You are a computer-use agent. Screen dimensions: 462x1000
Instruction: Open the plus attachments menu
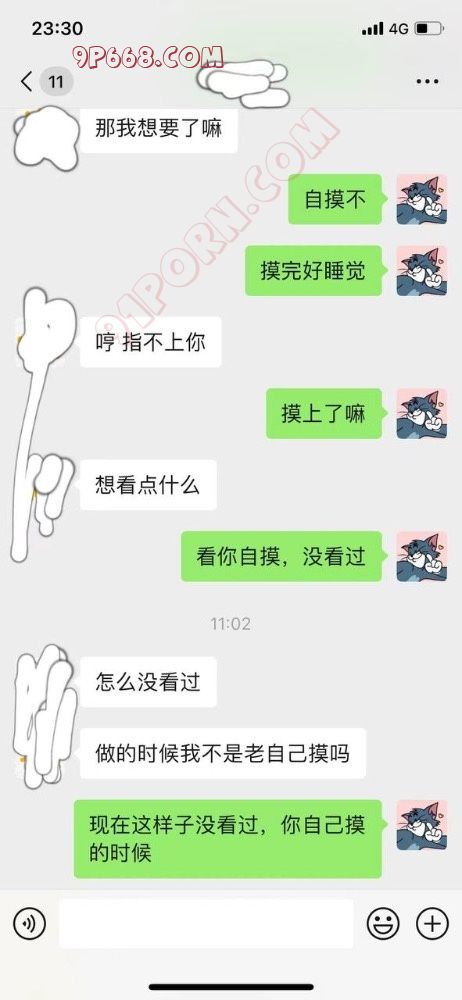[433, 923]
